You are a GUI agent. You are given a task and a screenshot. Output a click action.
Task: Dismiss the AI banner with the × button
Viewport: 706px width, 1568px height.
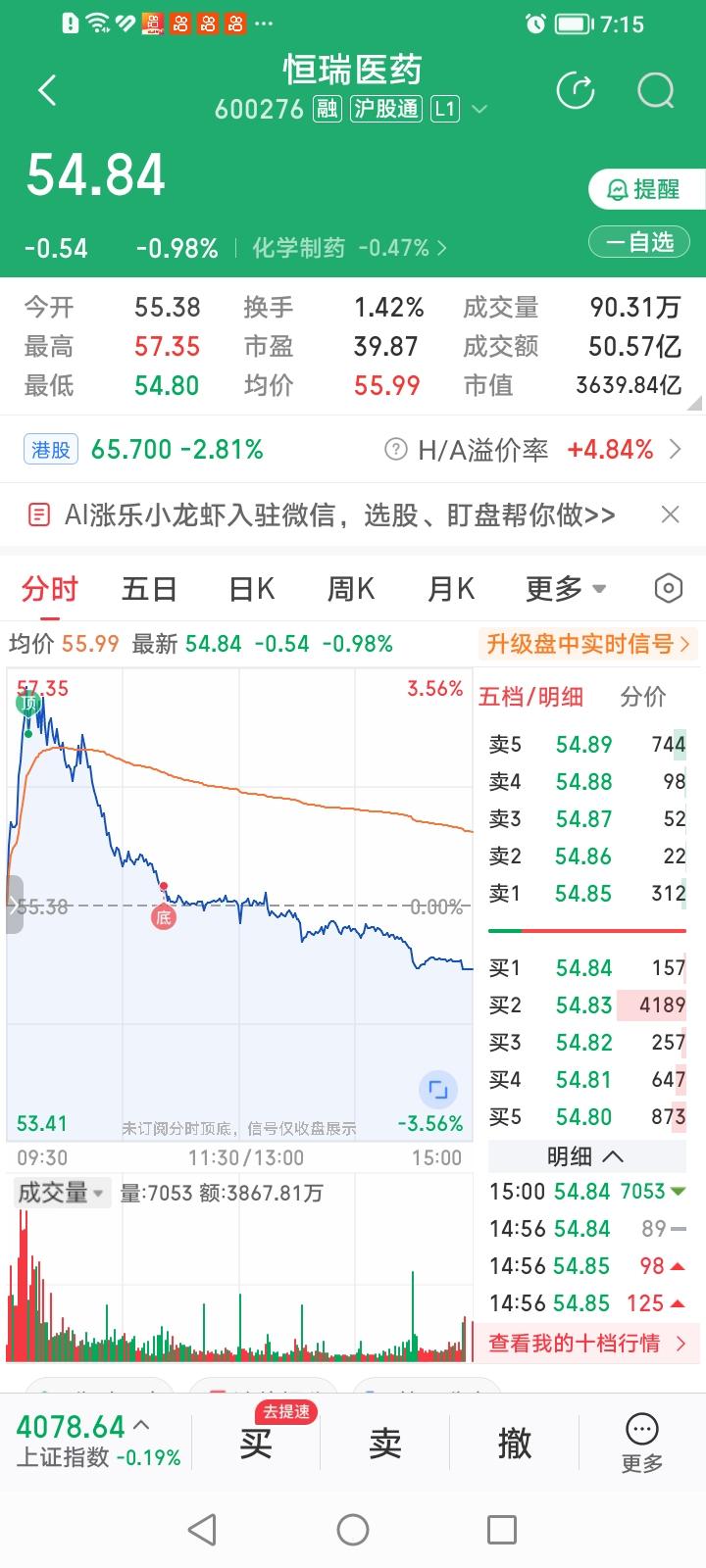(x=670, y=514)
